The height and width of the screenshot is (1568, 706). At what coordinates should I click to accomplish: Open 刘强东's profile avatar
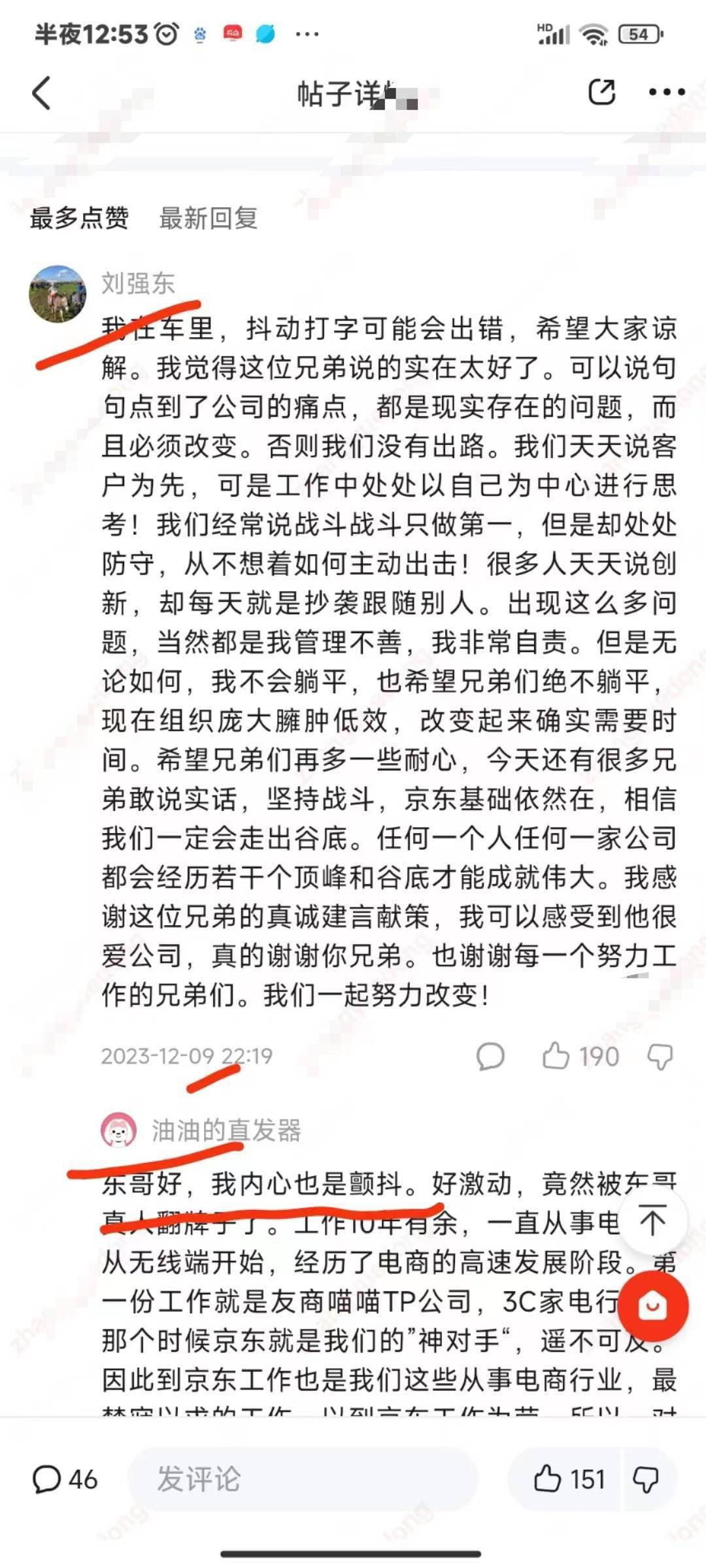click(58, 293)
